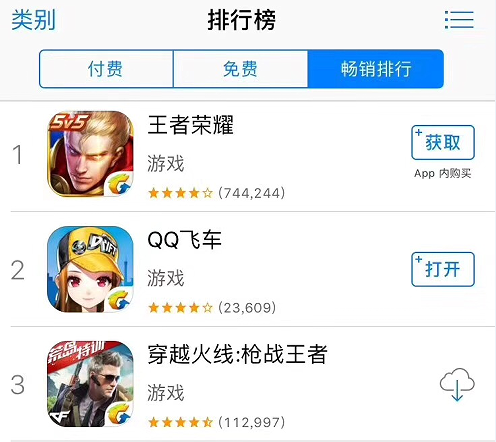Tap 获取 to get 王者荣耀
This screenshot has height=442, width=496.
click(x=443, y=142)
